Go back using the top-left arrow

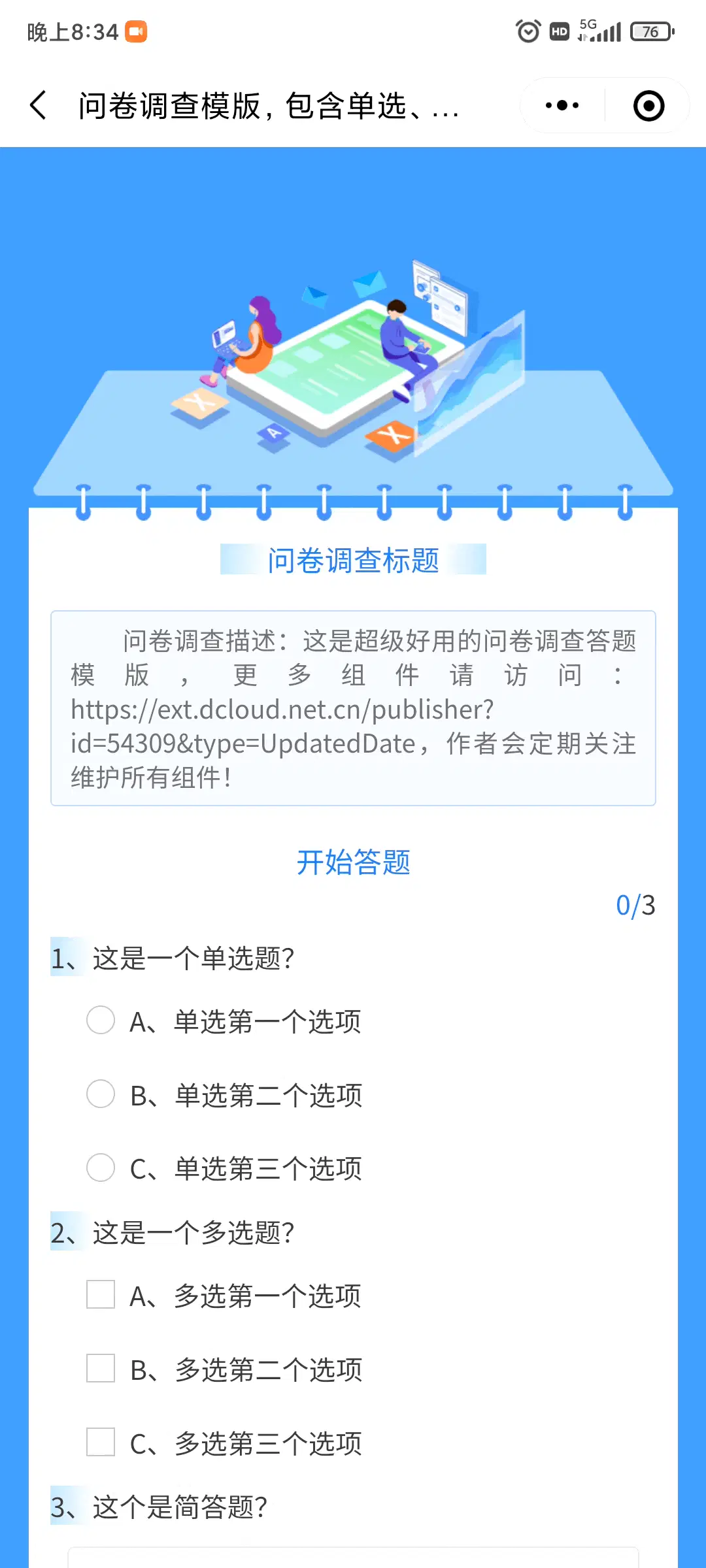[39, 105]
